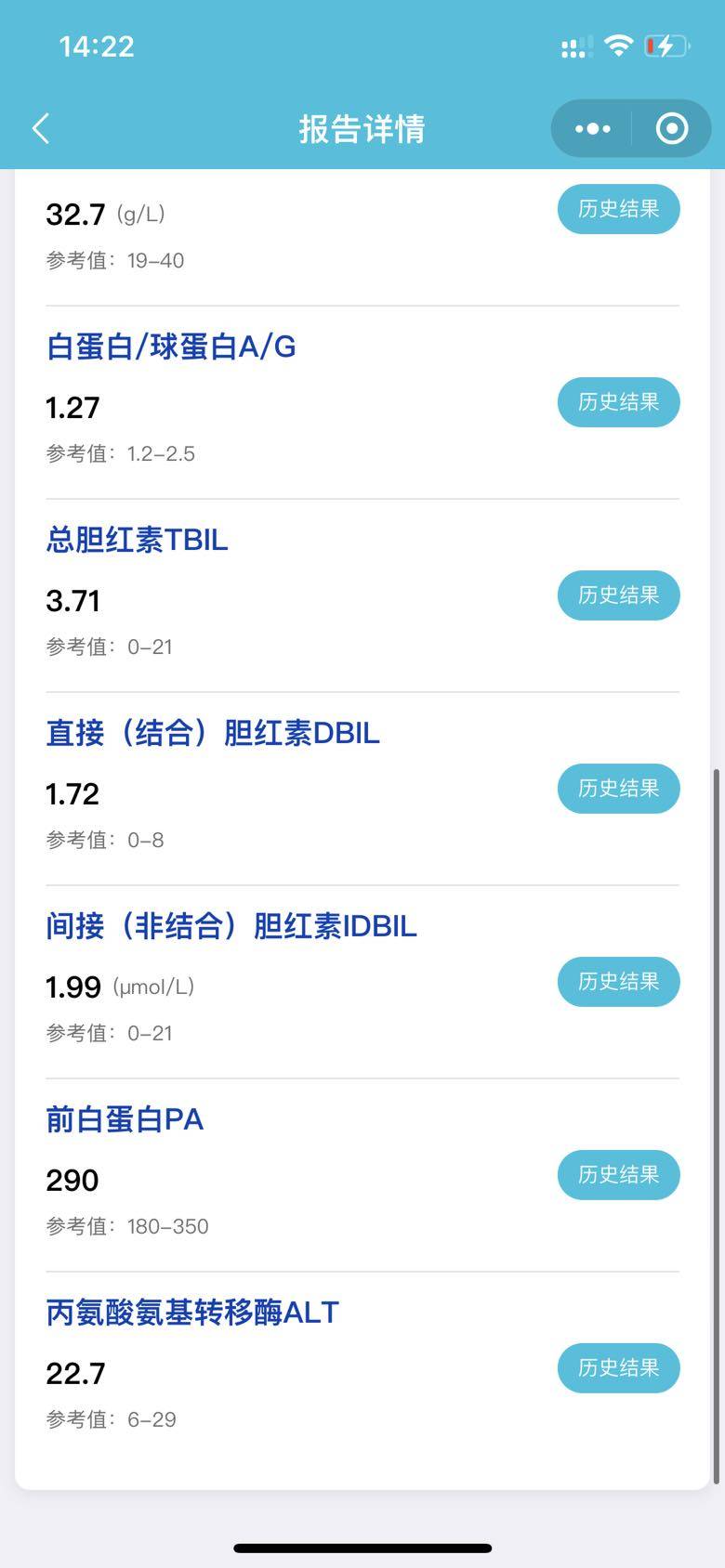
Task: View 历史结果 for the 32.7 g/L result
Action: click(618, 209)
